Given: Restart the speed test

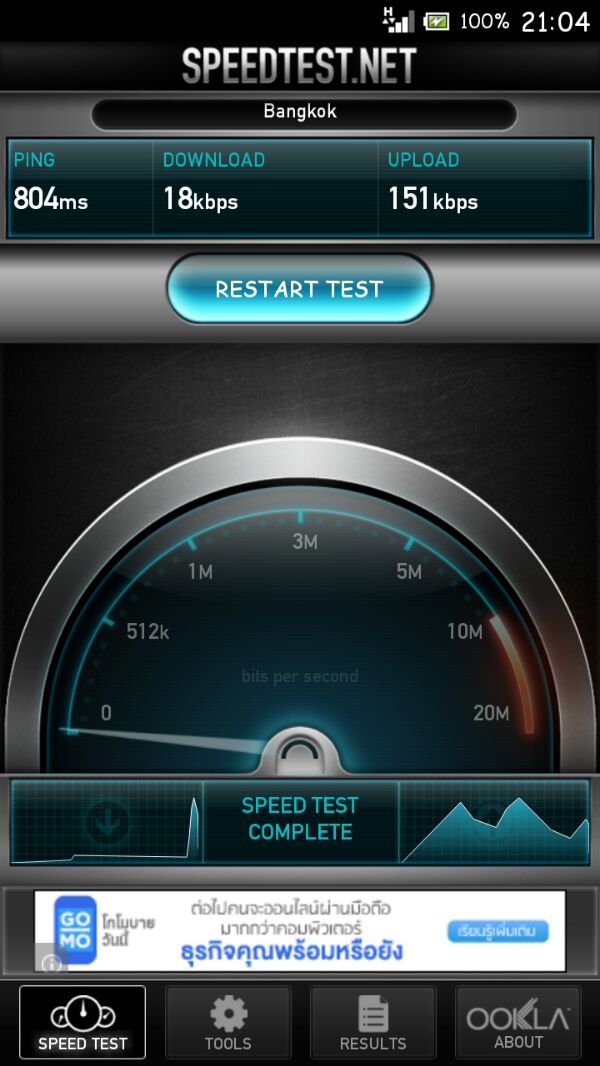Looking at the screenshot, I should click(x=299, y=289).
